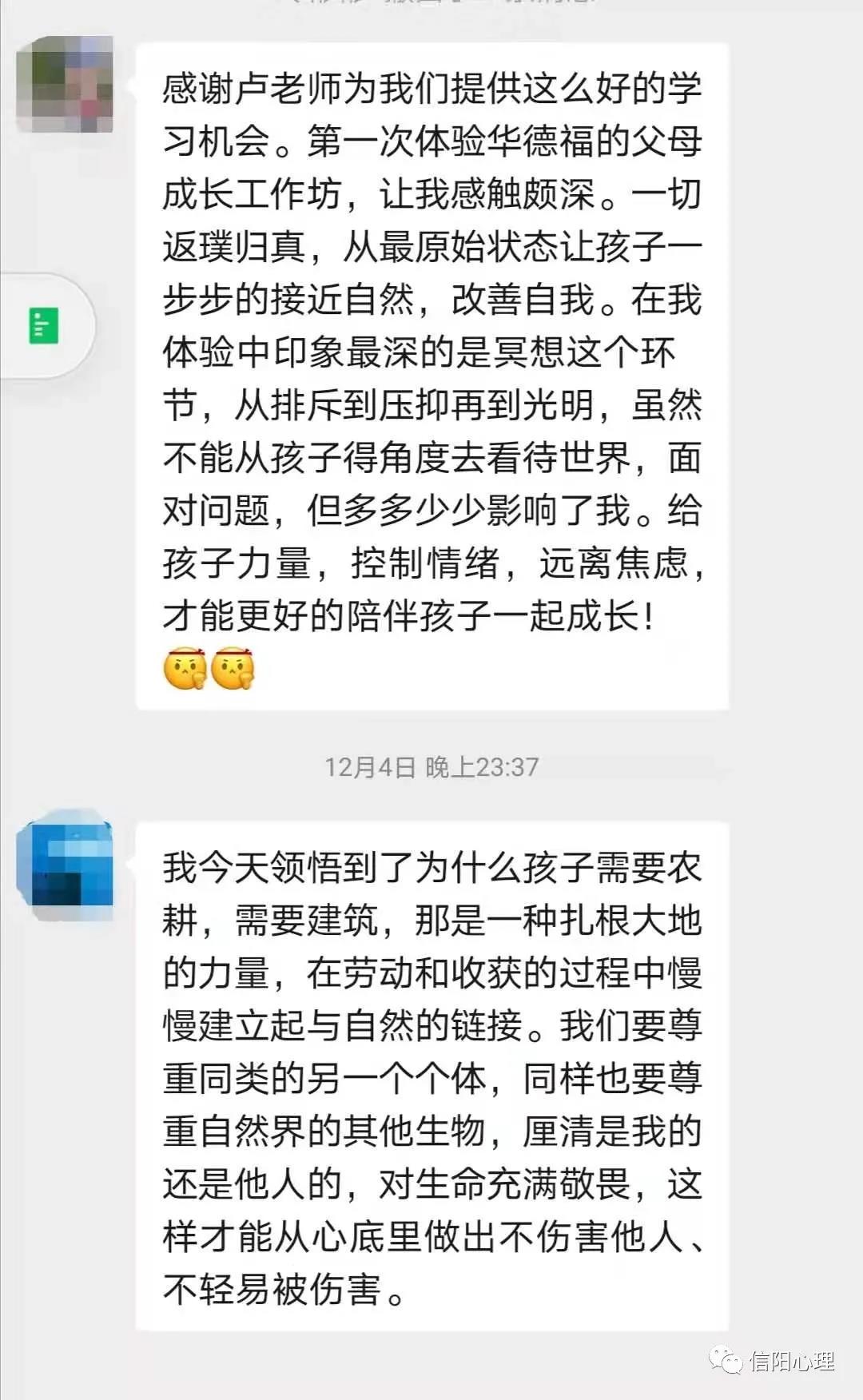This screenshot has width=863, height=1400.
Task: Open the floating green document window
Action: (44, 325)
